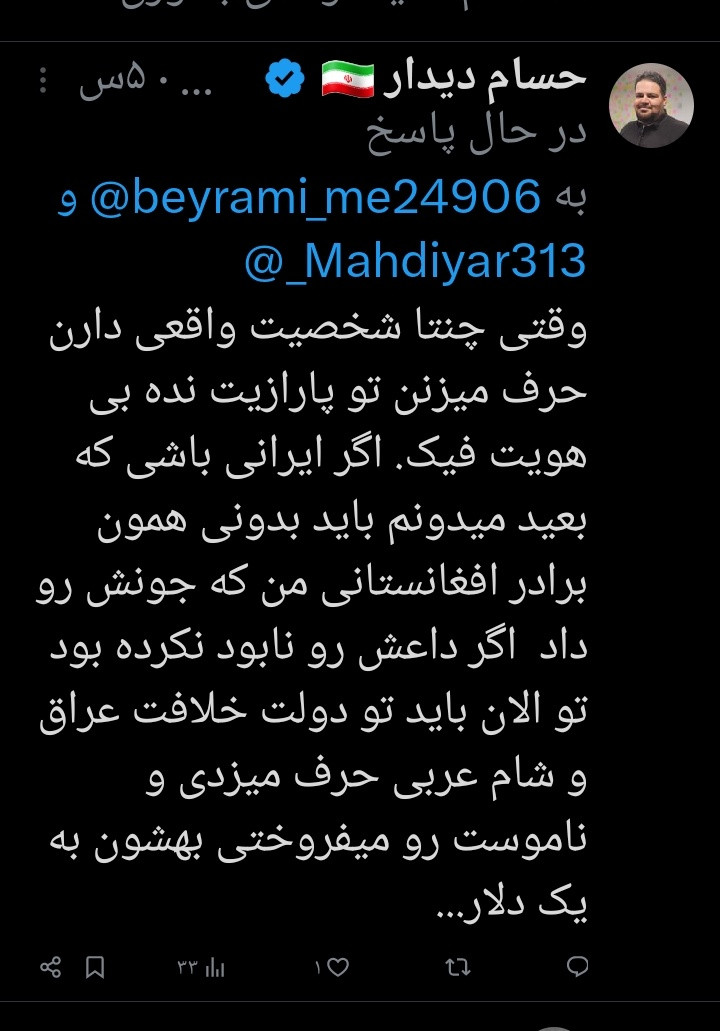This screenshot has width=720, height=1031.
Task: Open حسام دیدار's profile picture
Action: click(651, 105)
